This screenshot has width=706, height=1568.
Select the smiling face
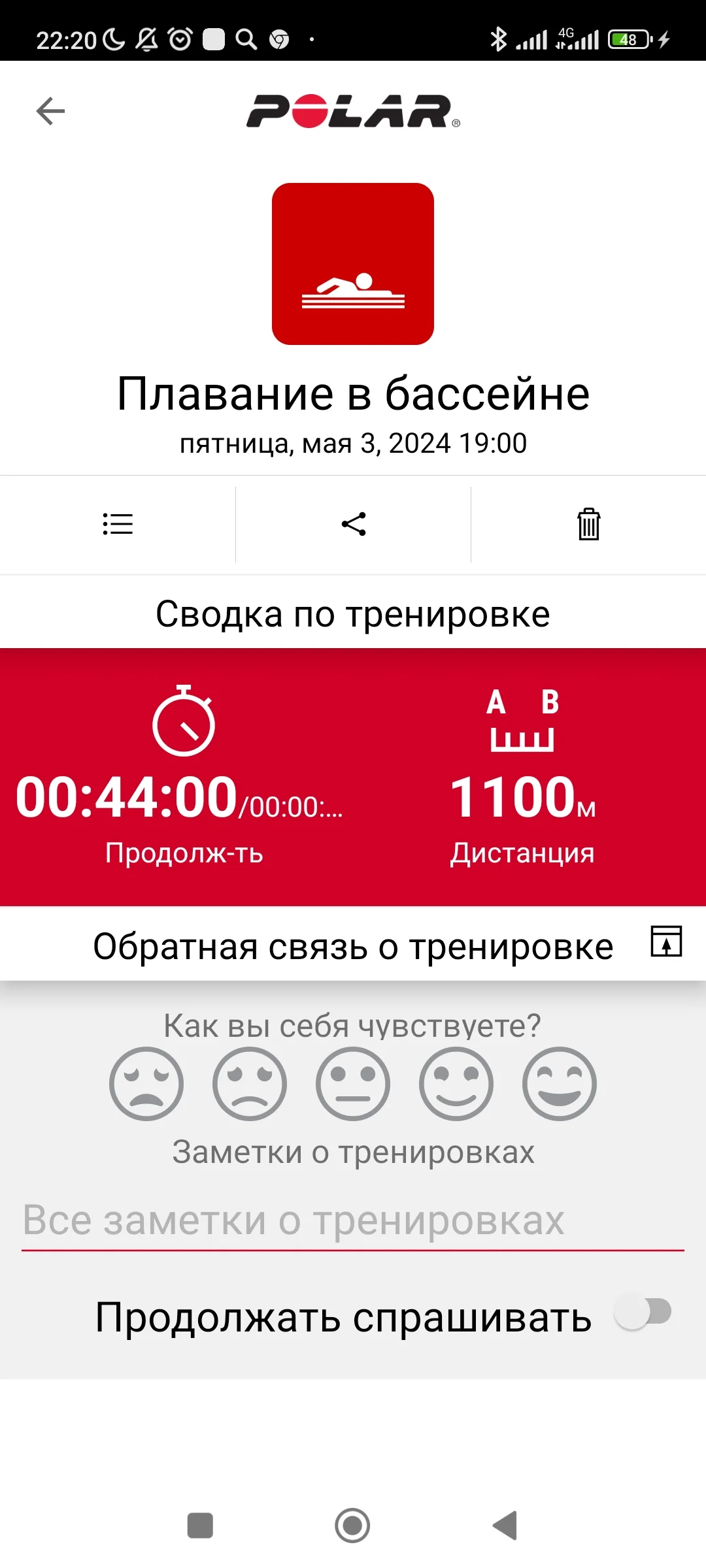(x=456, y=1084)
